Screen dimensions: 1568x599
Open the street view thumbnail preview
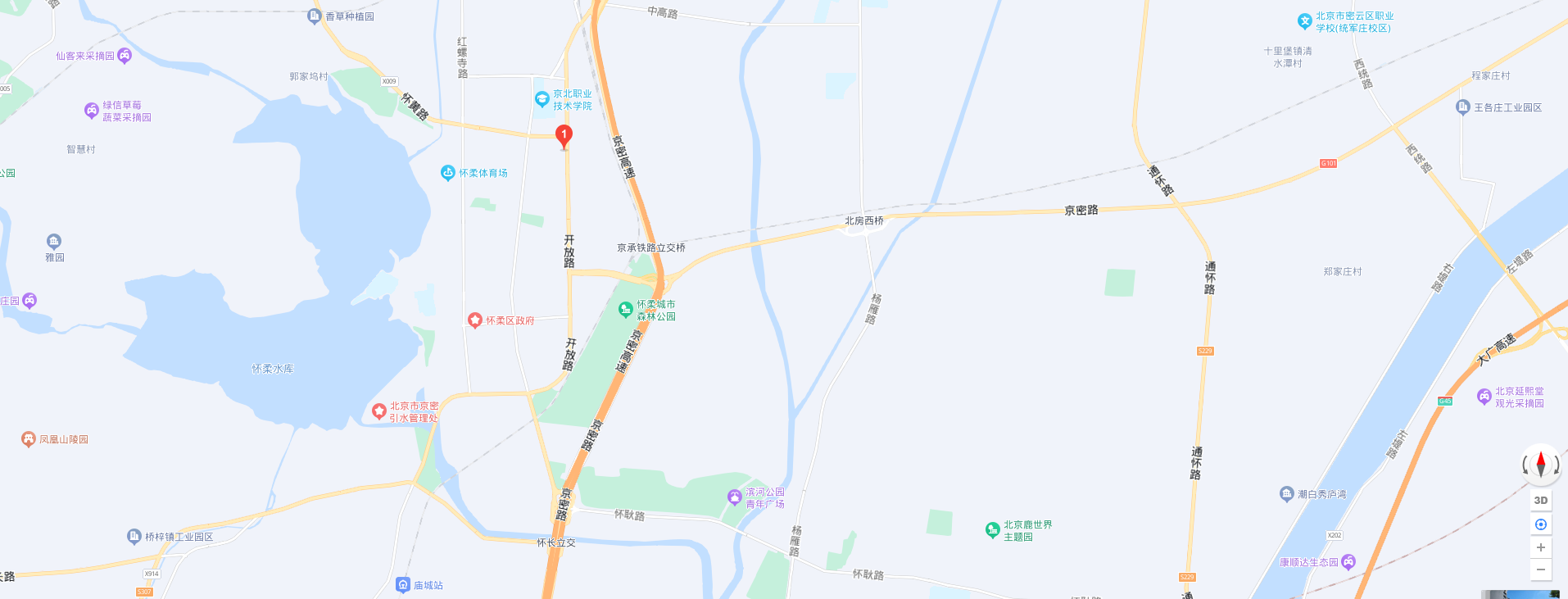click(1522, 594)
